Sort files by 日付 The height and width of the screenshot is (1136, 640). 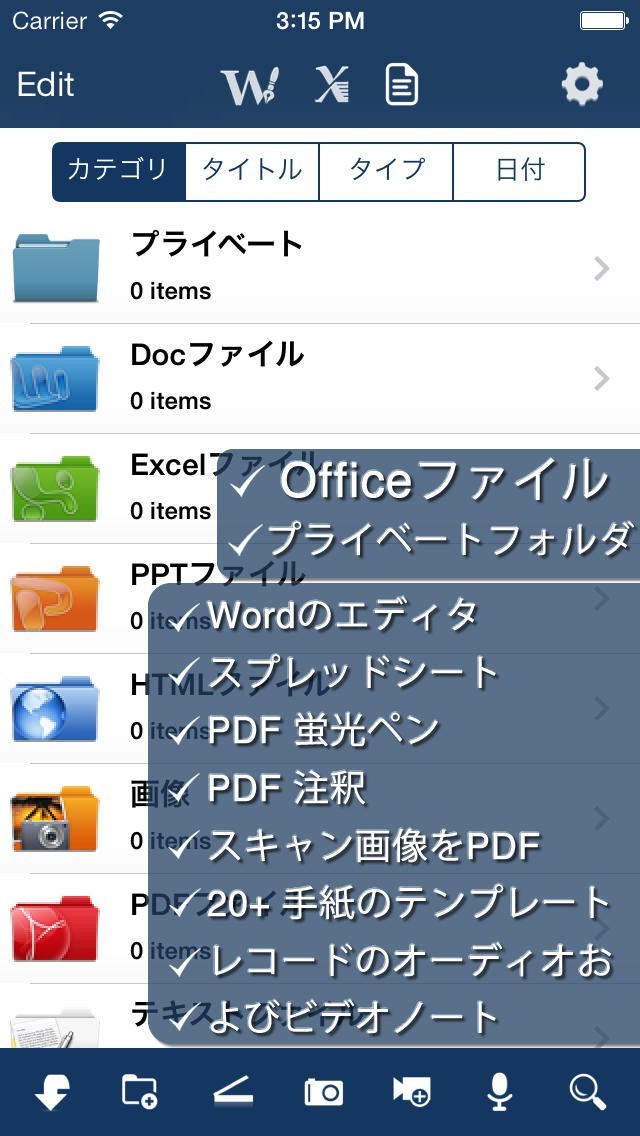point(519,171)
